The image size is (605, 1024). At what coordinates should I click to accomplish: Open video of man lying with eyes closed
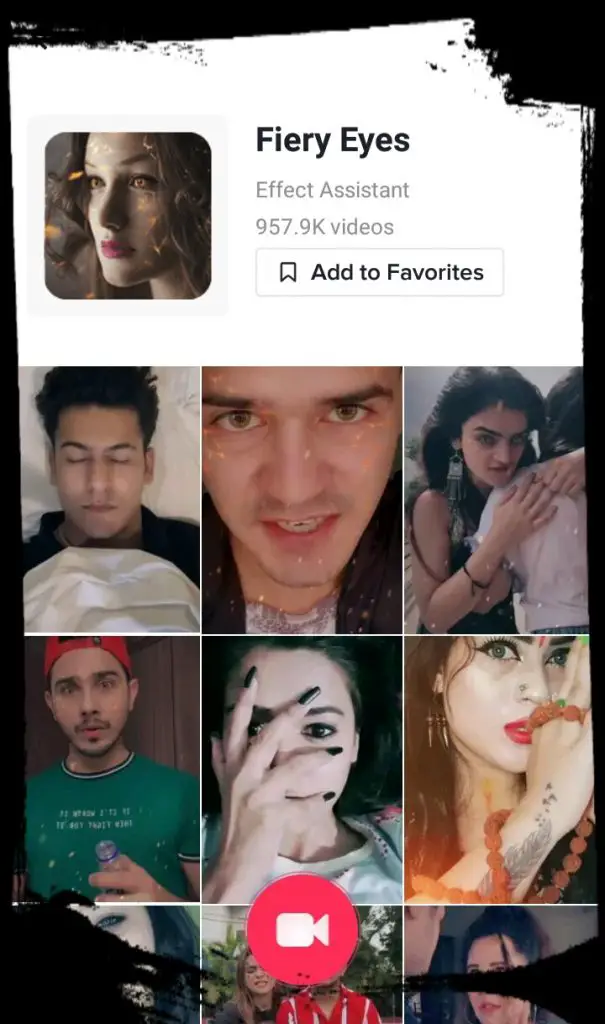tap(111, 500)
